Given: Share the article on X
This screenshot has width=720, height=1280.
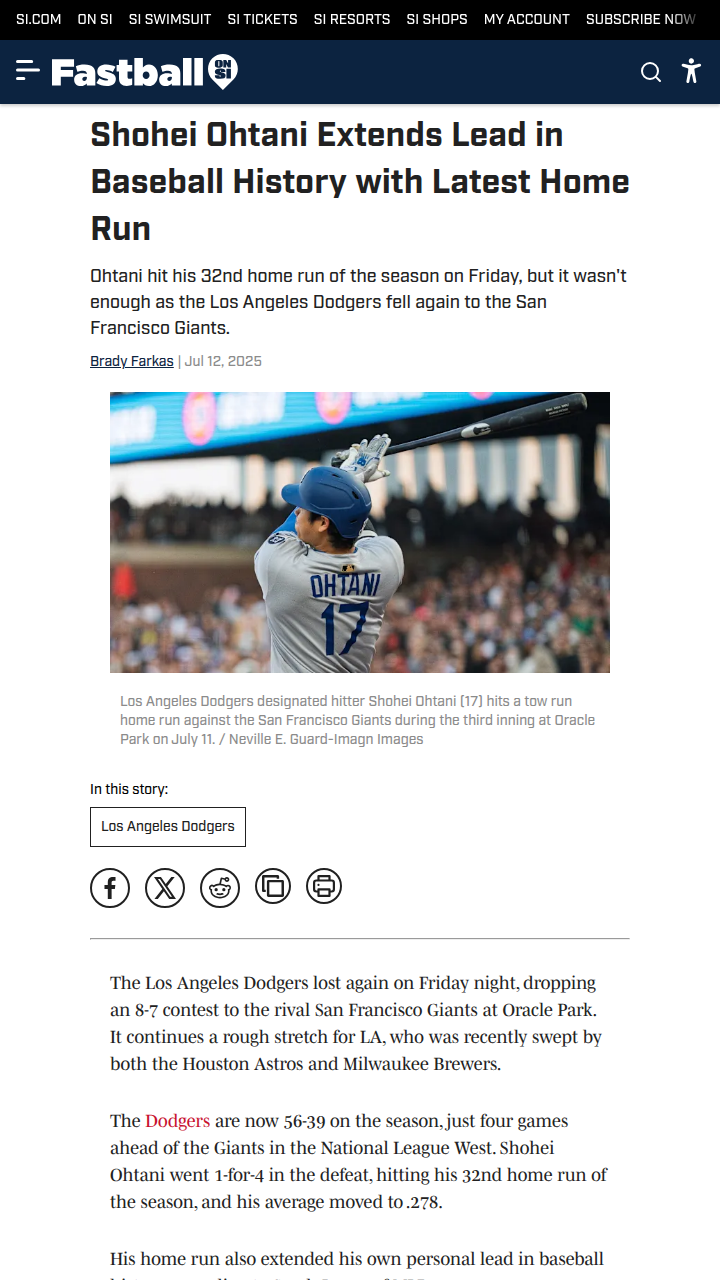Looking at the screenshot, I should 165,888.
